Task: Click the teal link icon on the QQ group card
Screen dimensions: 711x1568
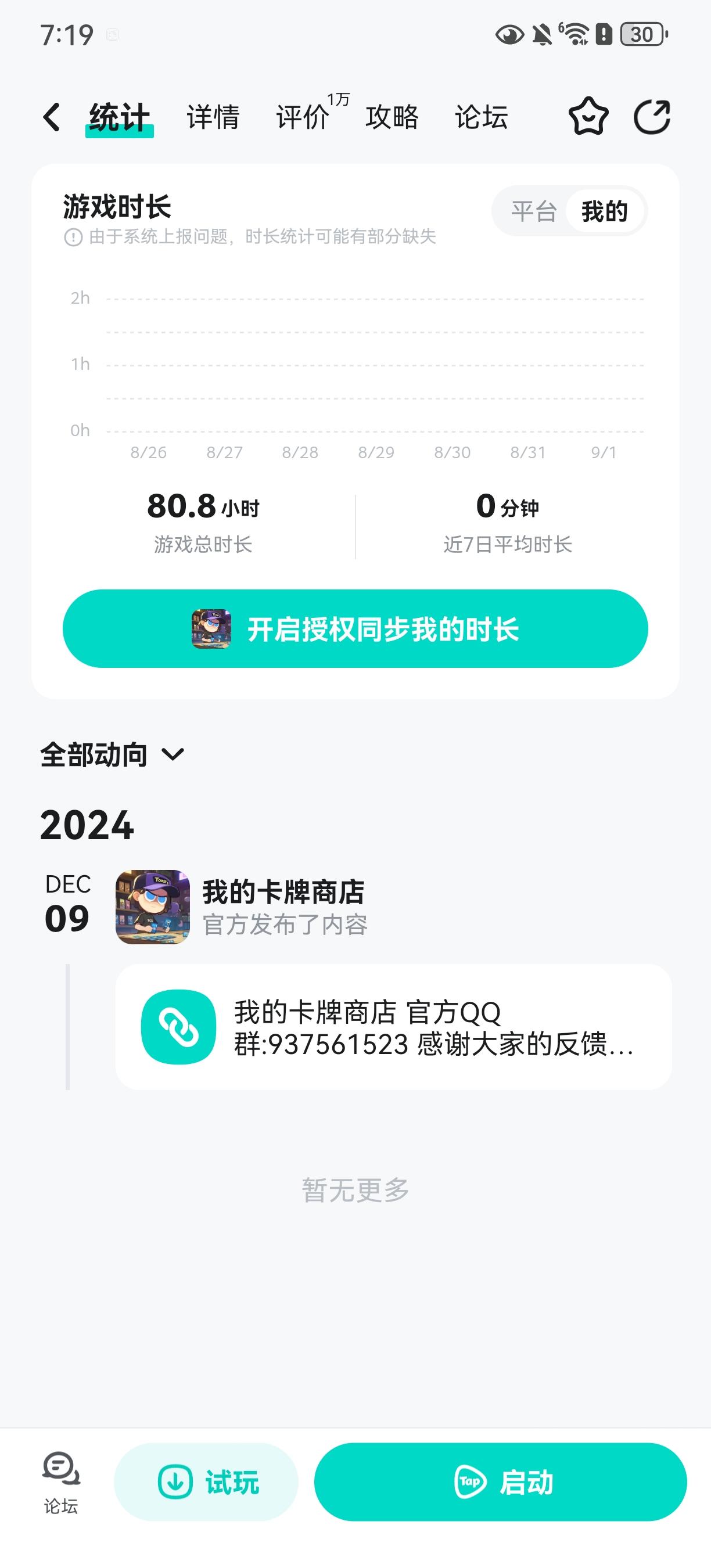Action: click(x=177, y=1027)
